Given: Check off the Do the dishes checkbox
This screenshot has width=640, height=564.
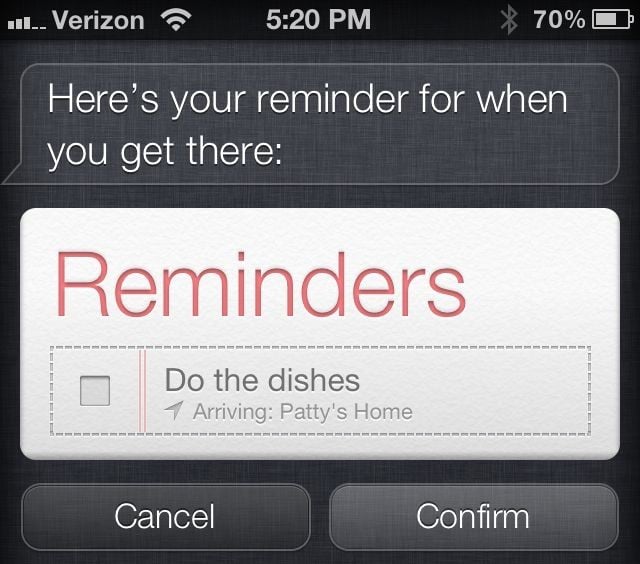Looking at the screenshot, I should pos(95,392).
